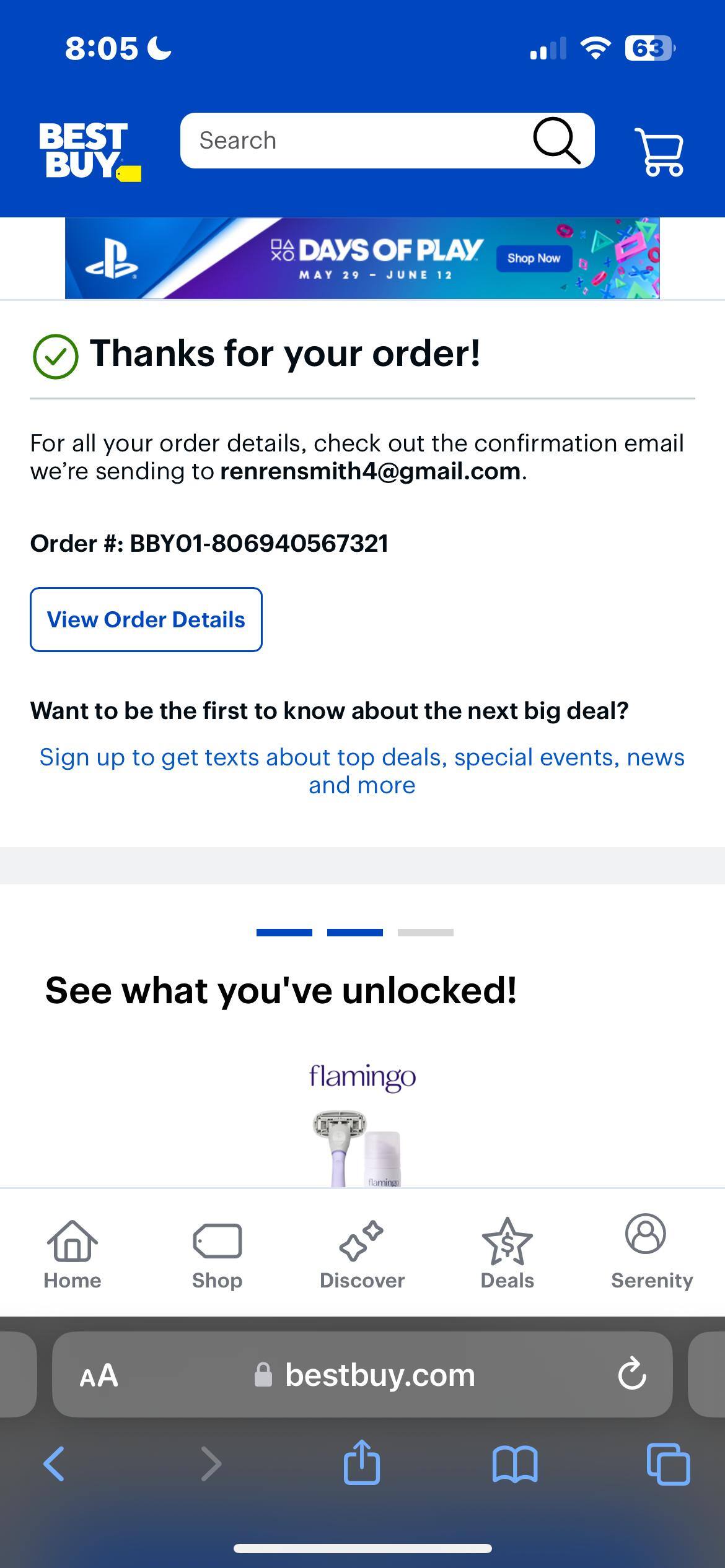Share this page
The width and height of the screenshot is (725, 1568).
[x=362, y=1463]
